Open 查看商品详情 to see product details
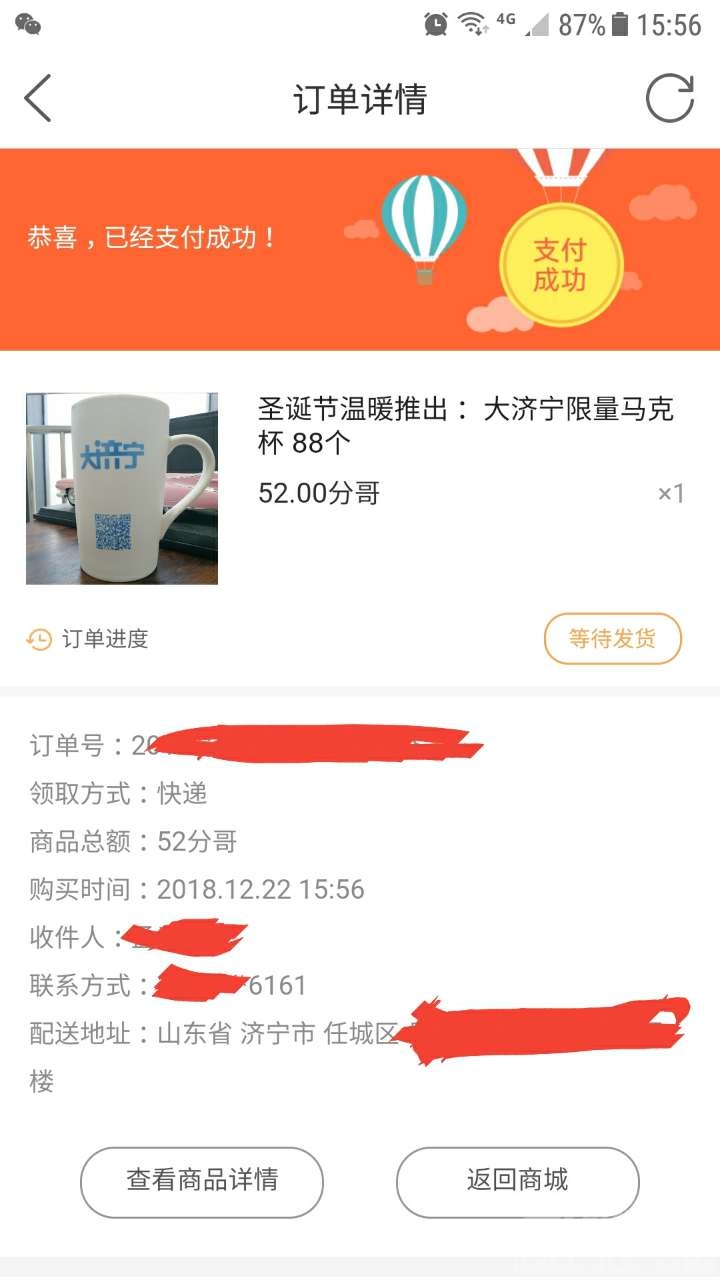This screenshot has height=1280, width=720. 202,1181
